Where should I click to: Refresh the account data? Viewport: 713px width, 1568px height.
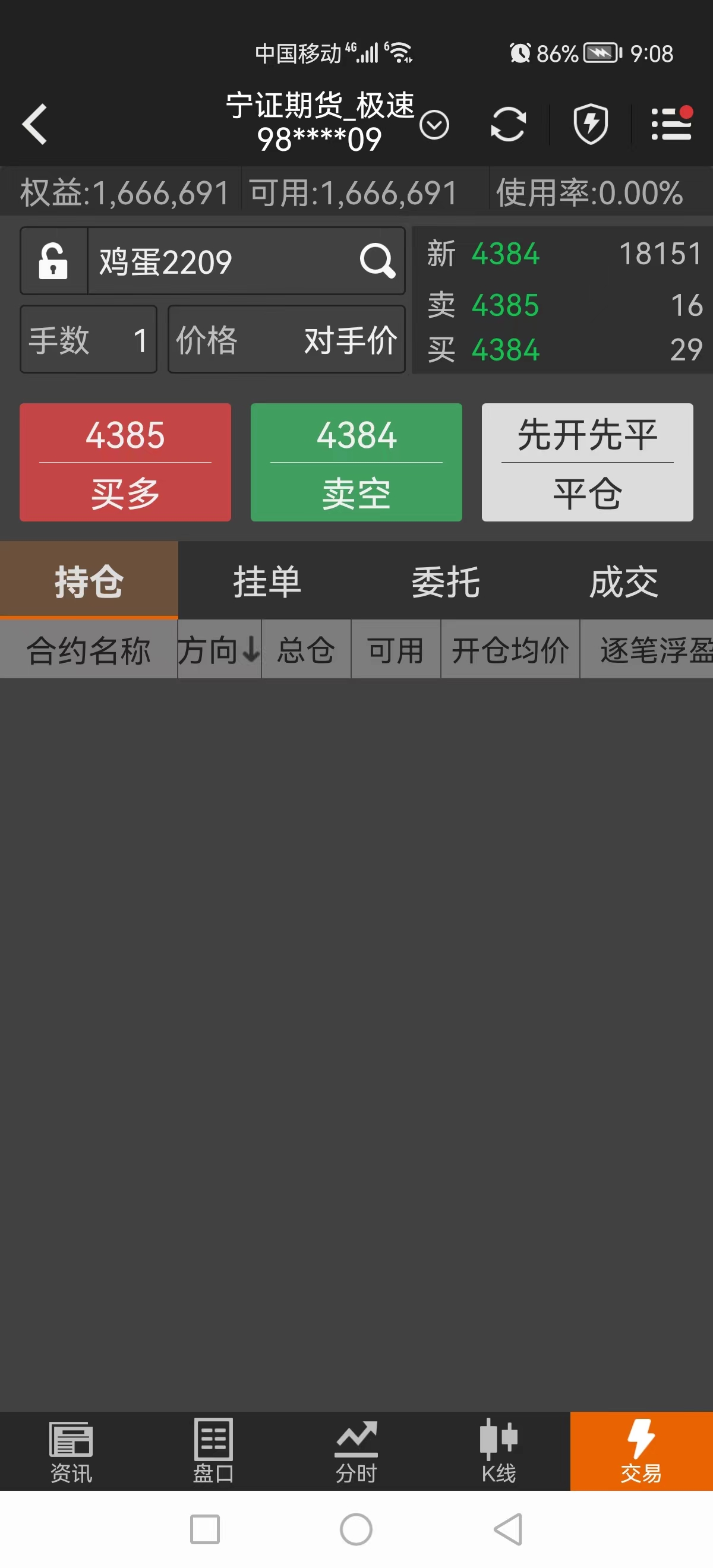click(508, 124)
